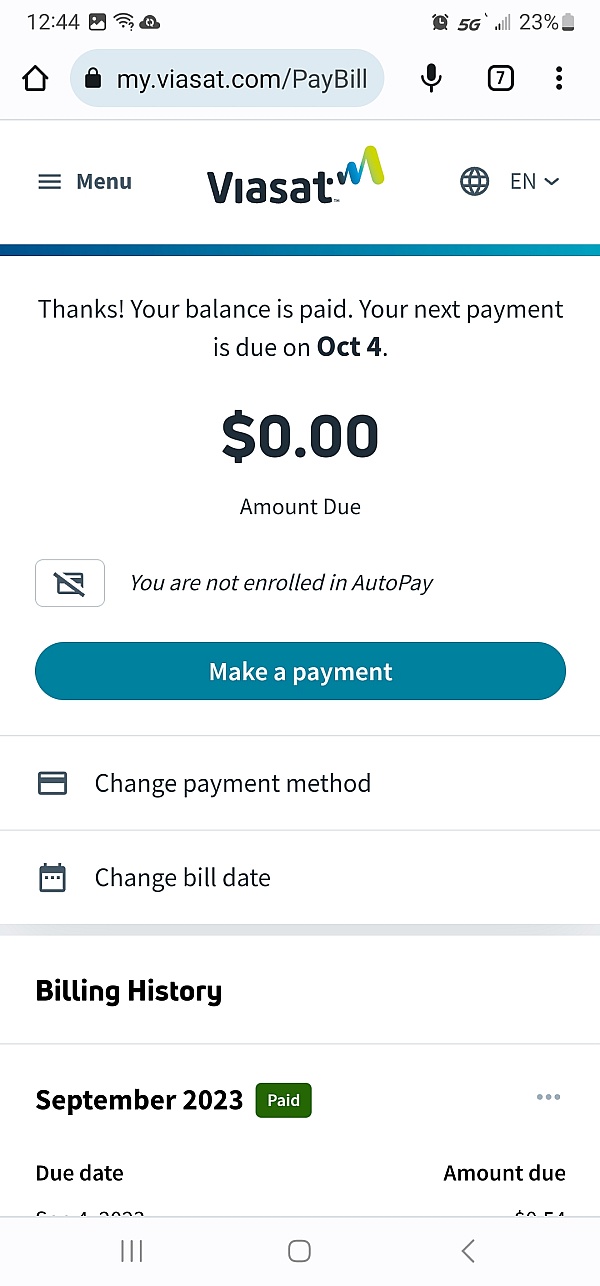The height and width of the screenshot is (1286, 600).
Task: Open Change payment method
Action: click(300, 783)
